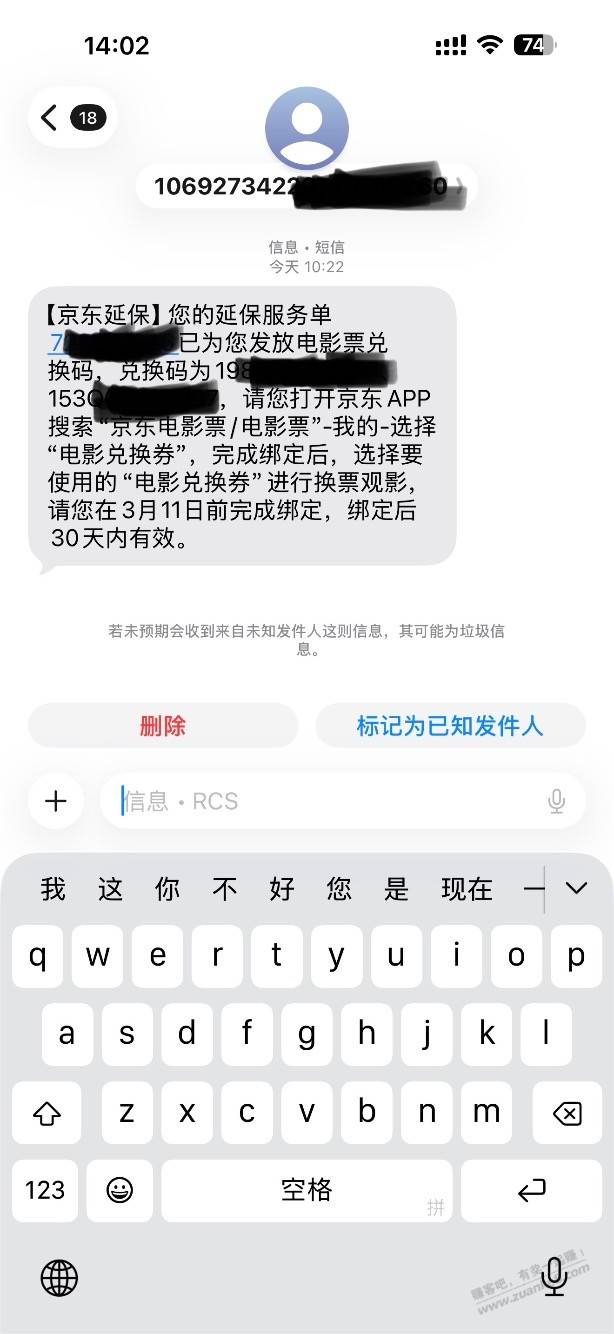The width and height of the screenshot is (614, 1334).
Task: Go back to the message list
Action: tap(72, 118)
